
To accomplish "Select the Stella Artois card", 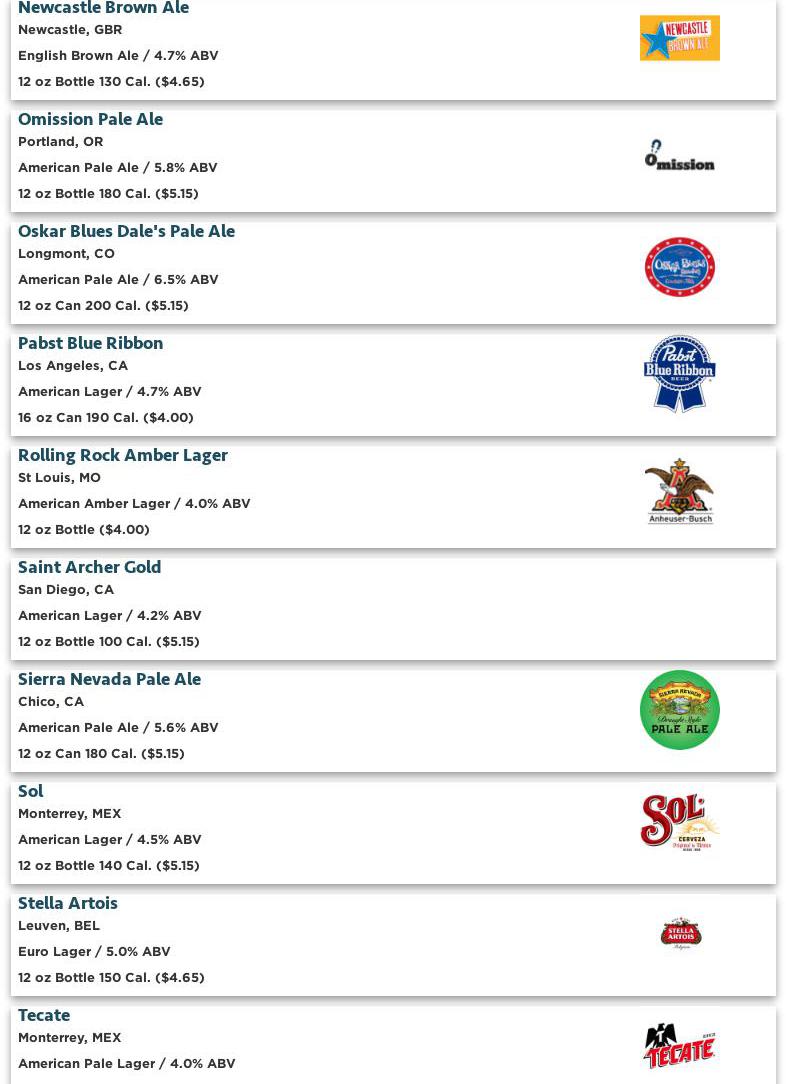I will (393, 944).
